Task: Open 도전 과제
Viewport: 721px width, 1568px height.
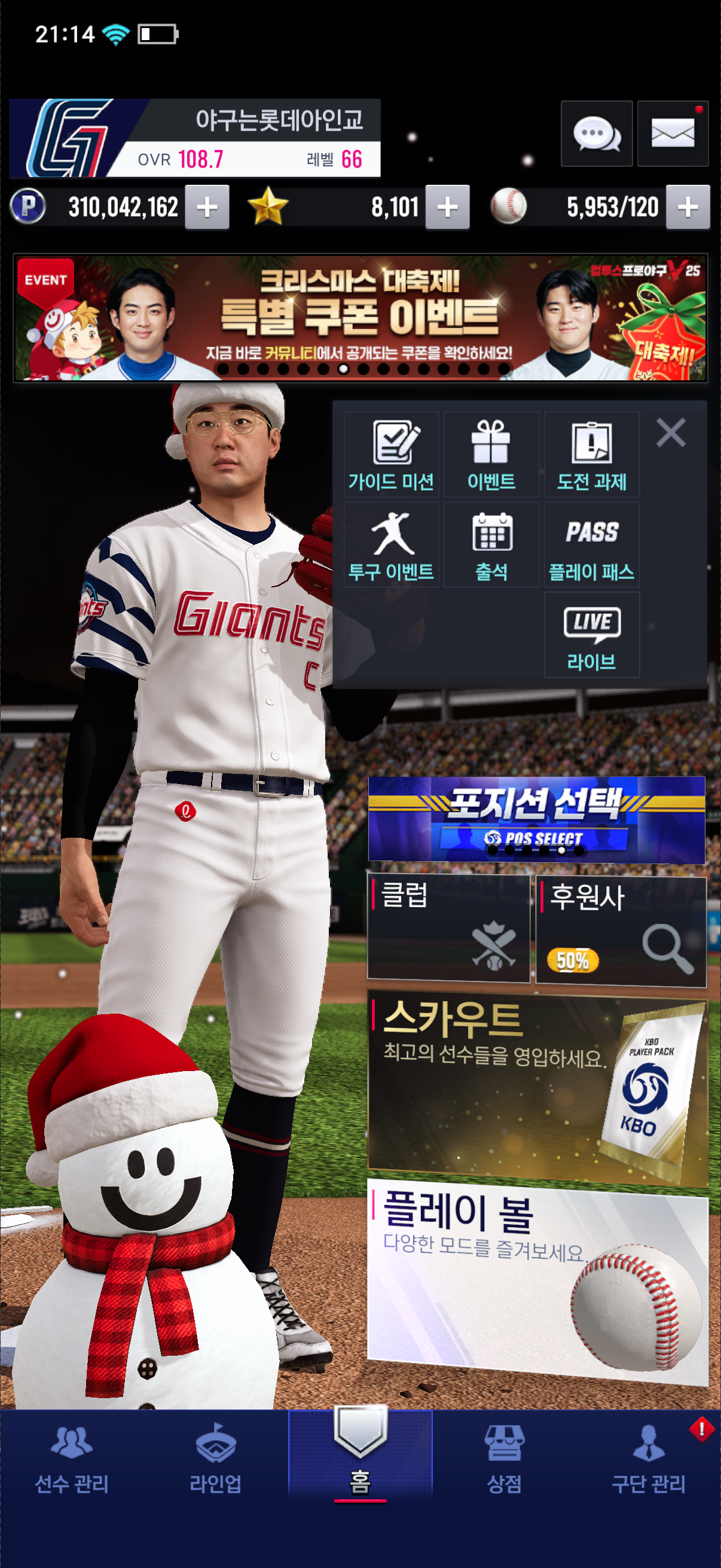Action: (591, 454)
